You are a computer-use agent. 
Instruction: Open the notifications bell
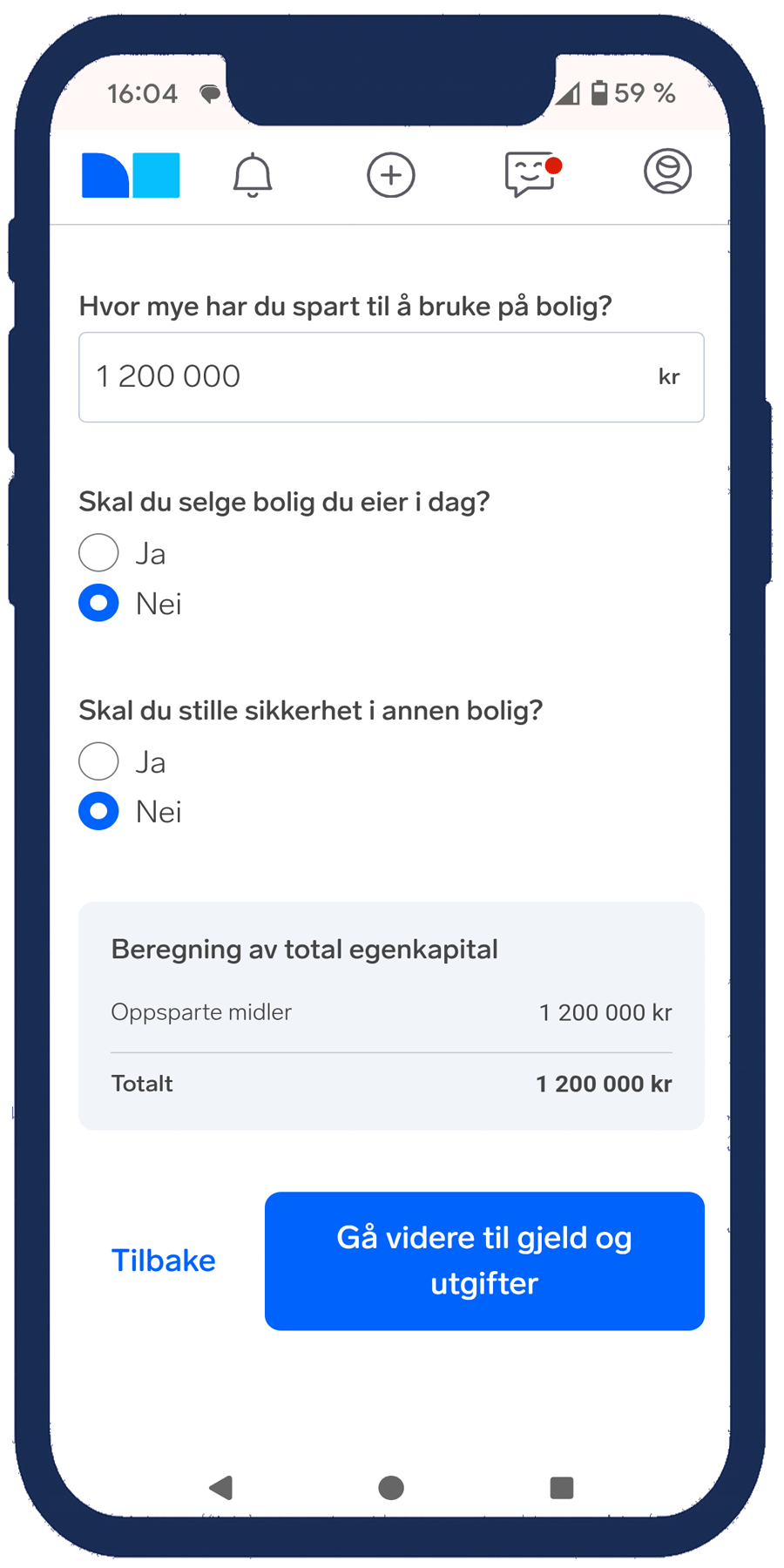point(253,175)
